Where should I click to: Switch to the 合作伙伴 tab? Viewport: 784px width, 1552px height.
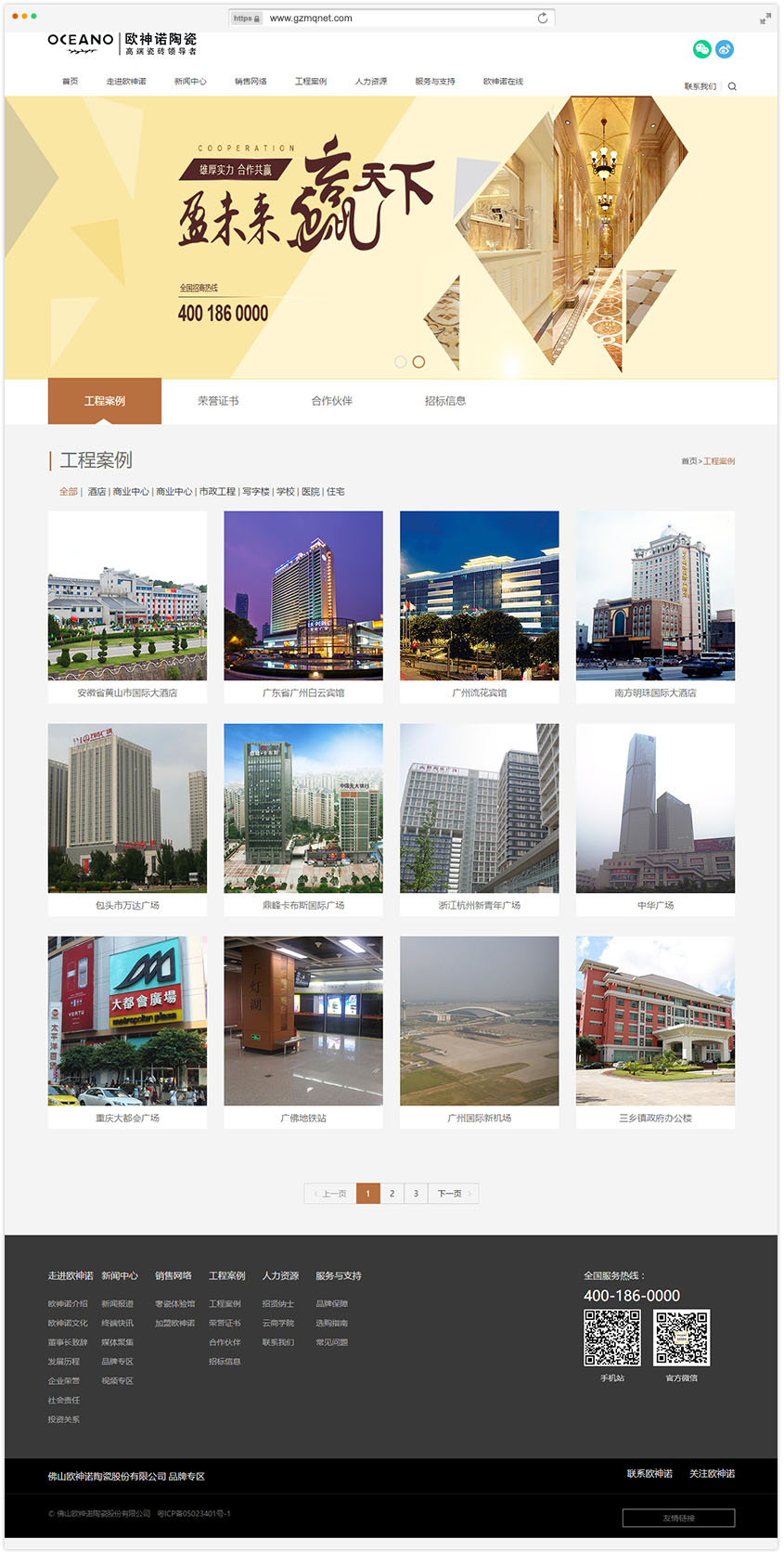click(x=331, y=401)
